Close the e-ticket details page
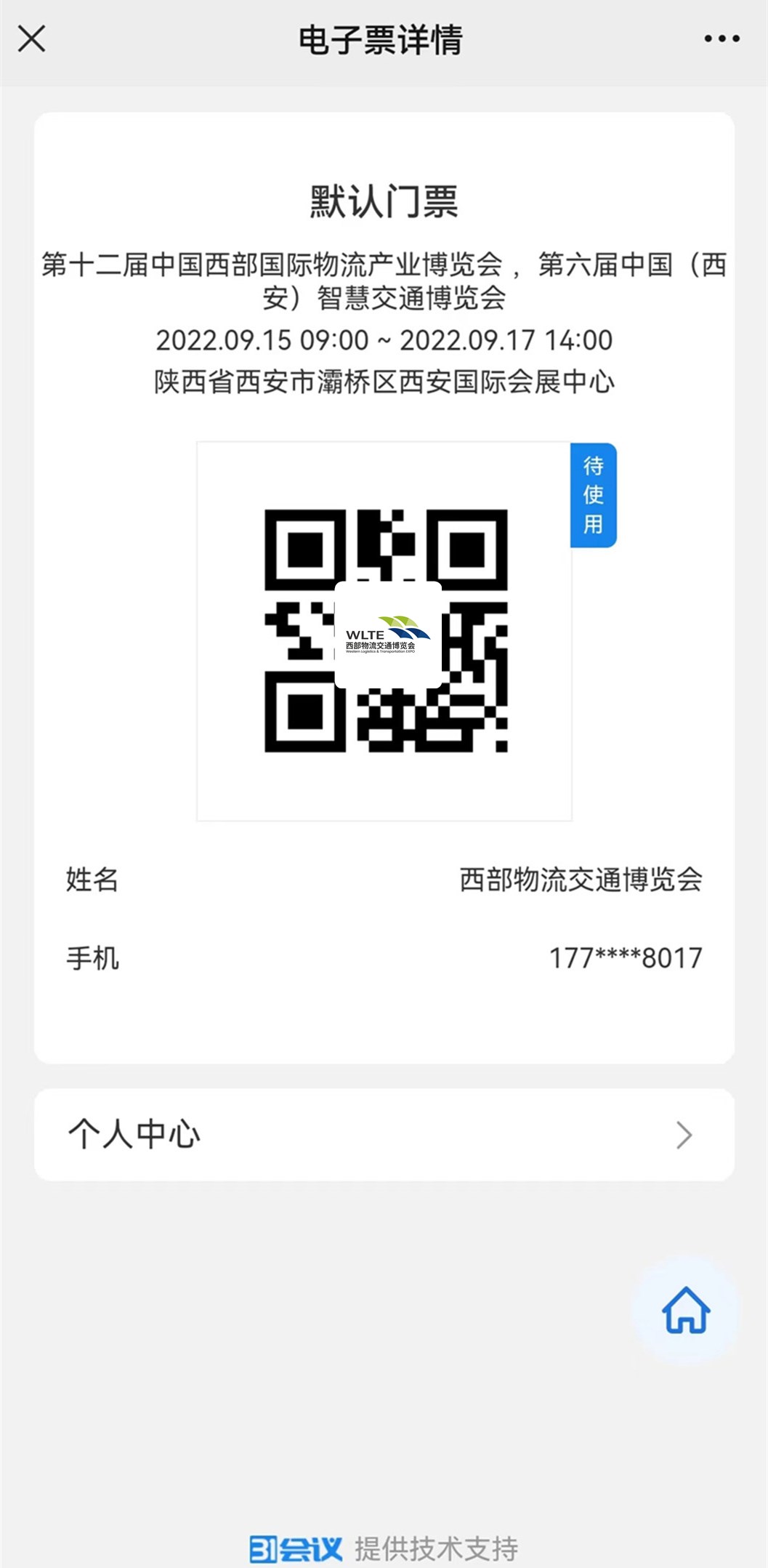The image size is (768, 1568). pyautogui.click(x=31, y=39)
